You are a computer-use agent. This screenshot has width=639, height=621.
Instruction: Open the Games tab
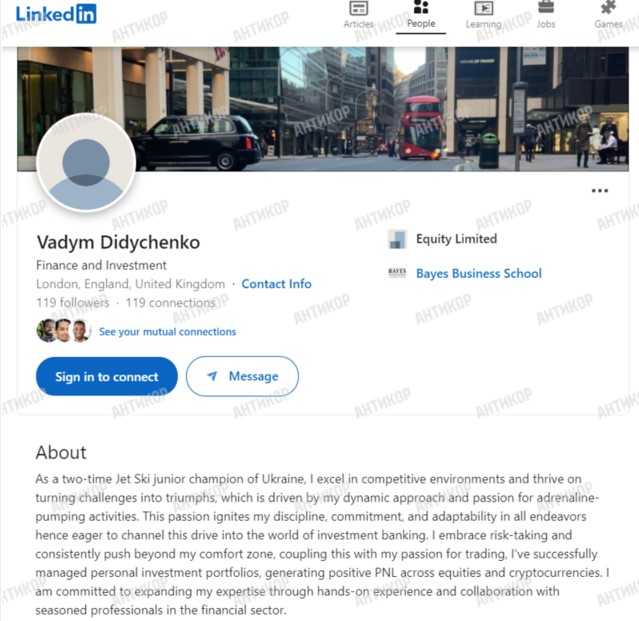pyautogui.click(x=608, y=14)
